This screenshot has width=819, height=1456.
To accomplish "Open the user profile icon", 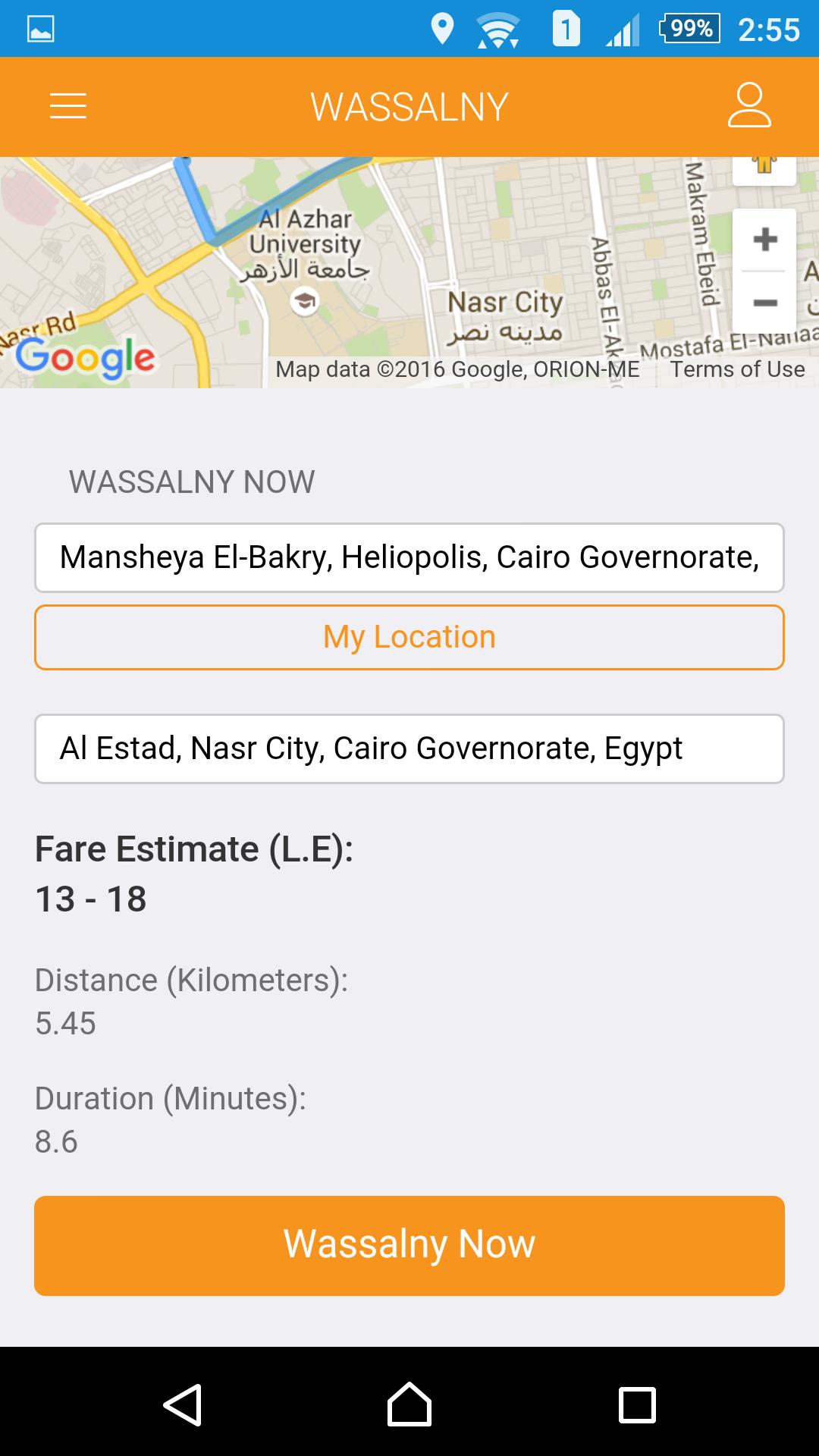I will [749, 106].
